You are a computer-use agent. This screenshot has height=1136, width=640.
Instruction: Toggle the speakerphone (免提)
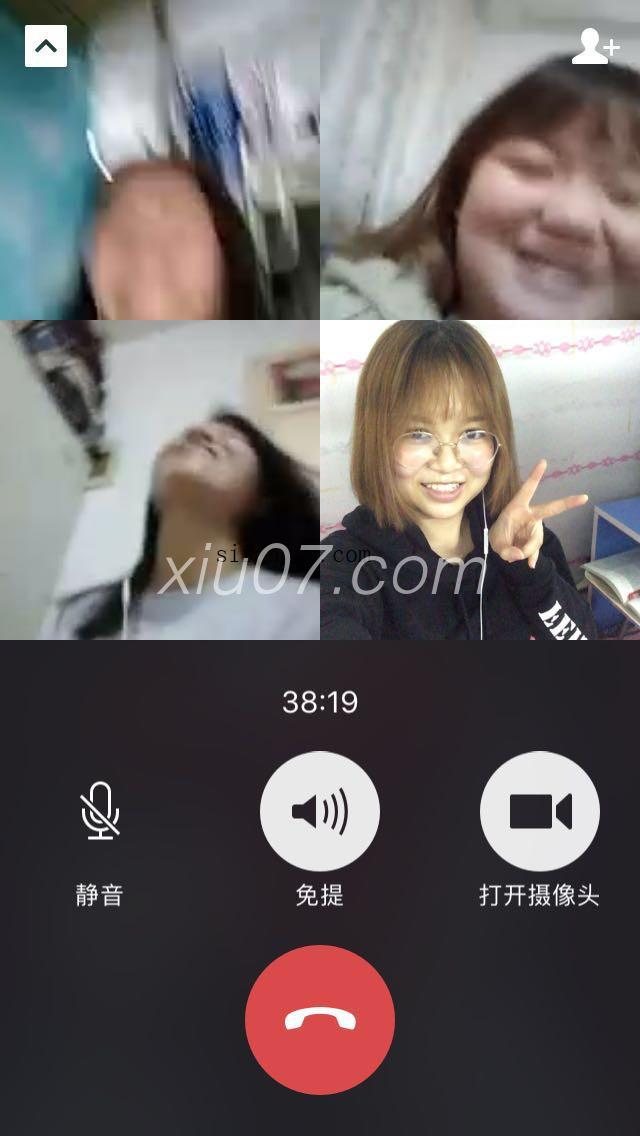(320, 811)
